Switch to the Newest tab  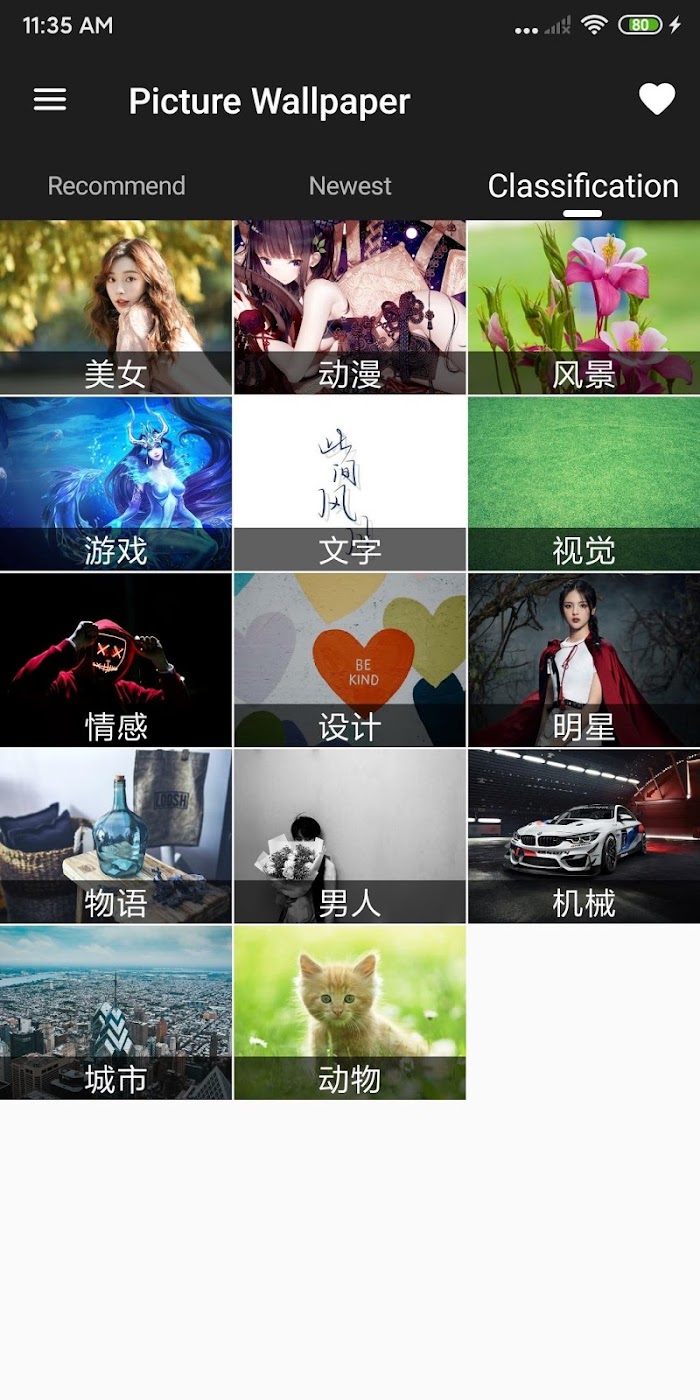click(350, 186)
